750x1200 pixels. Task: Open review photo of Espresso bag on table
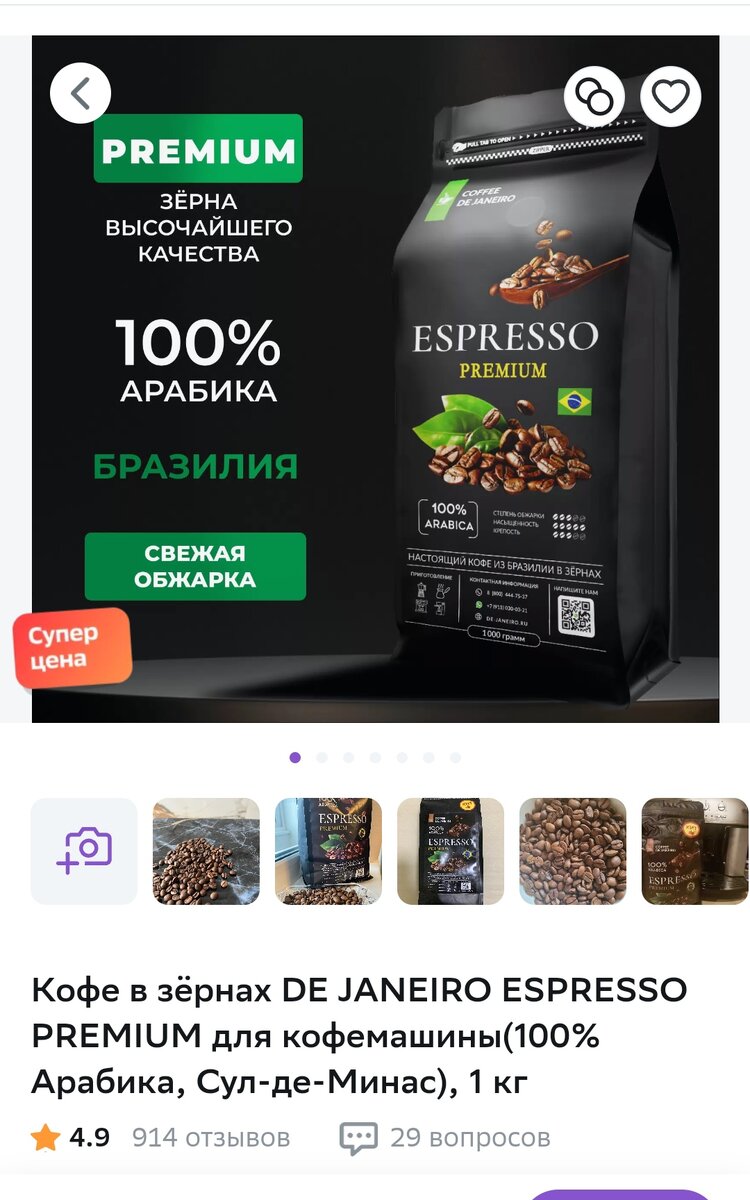(x=450, y=851)
